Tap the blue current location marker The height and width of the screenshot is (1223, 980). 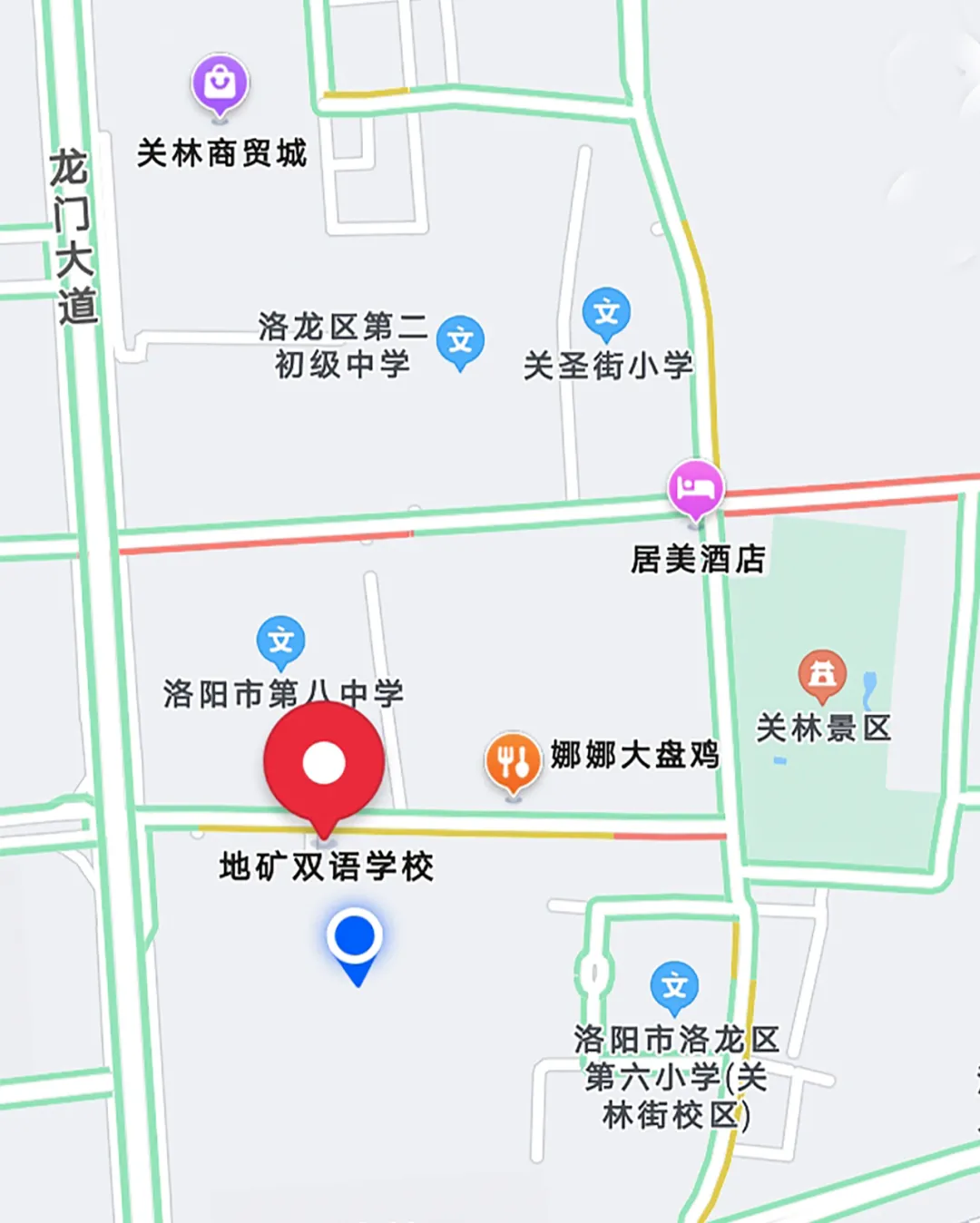click(355, 938)
